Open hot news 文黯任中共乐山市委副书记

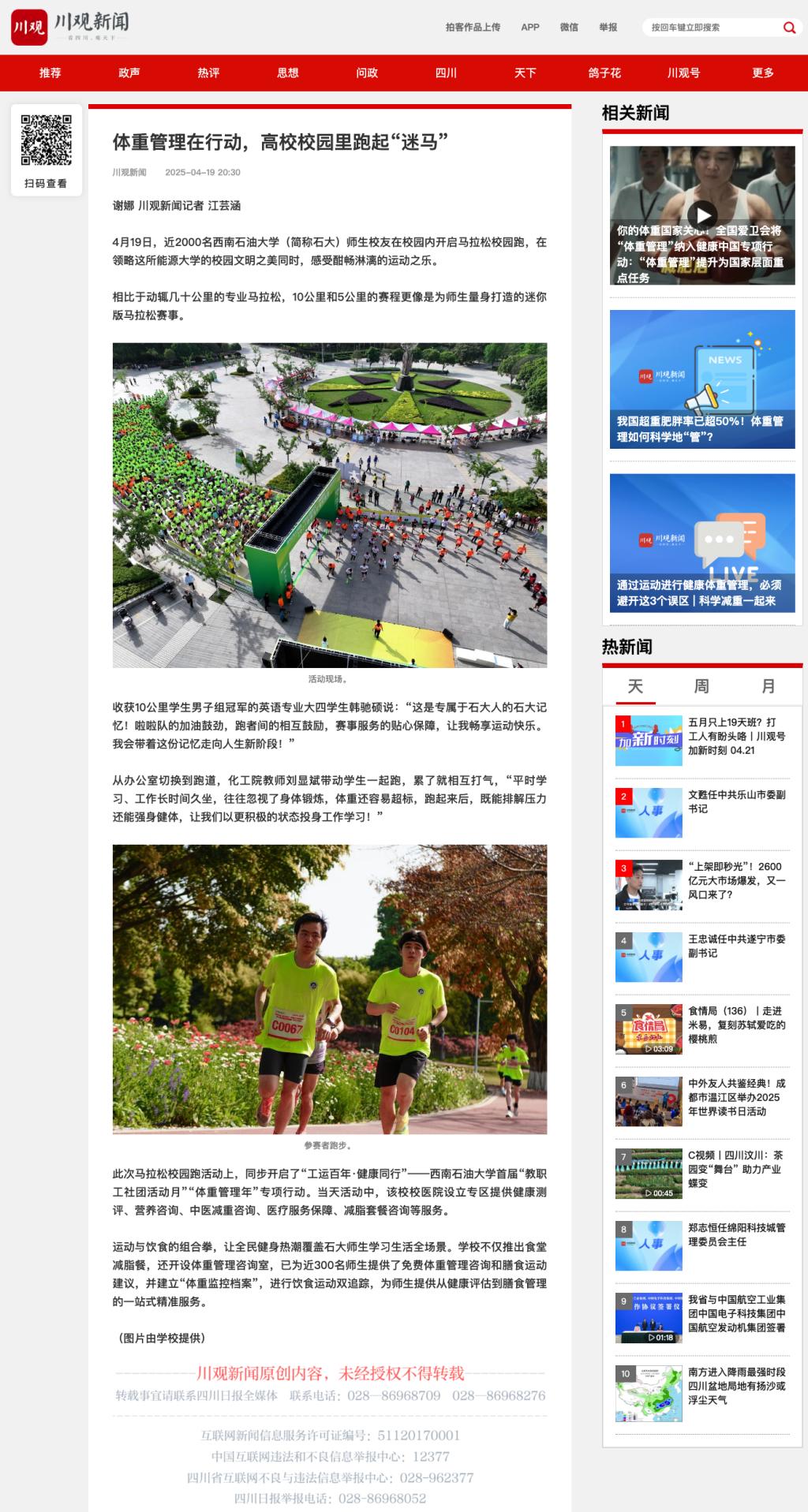pos(736,801)
